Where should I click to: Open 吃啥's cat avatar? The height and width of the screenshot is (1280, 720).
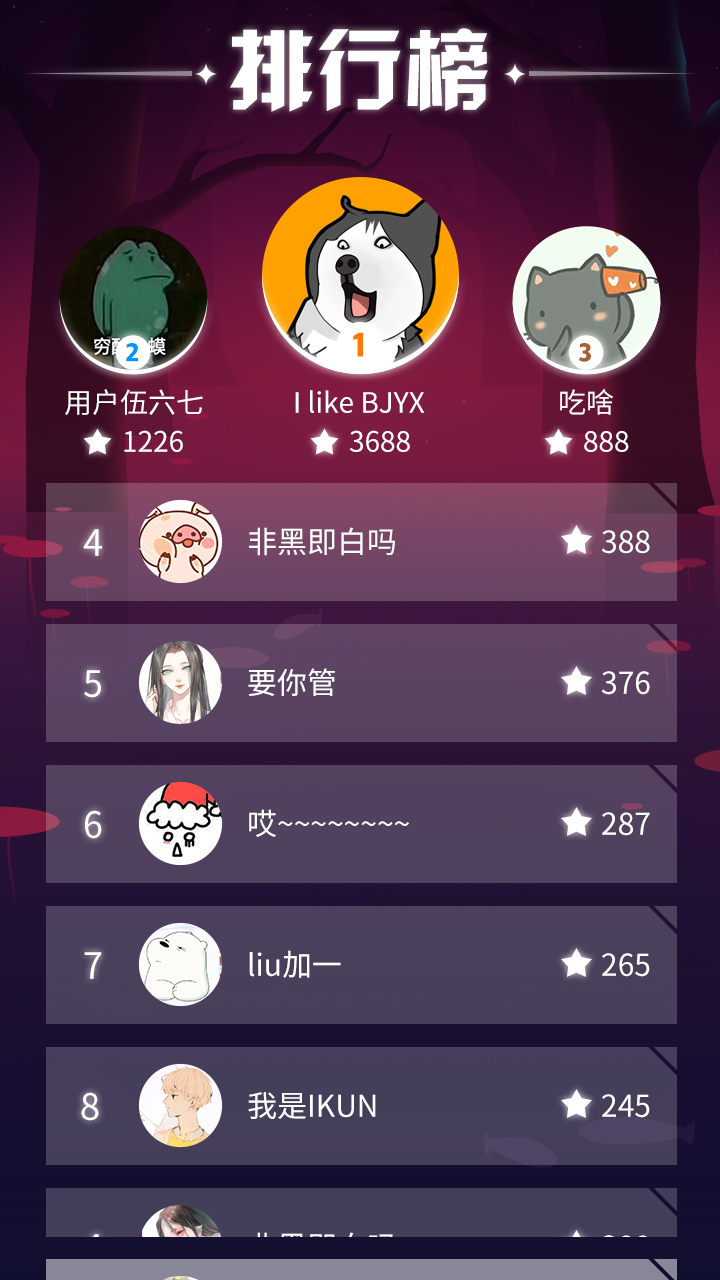pos(588,299)
